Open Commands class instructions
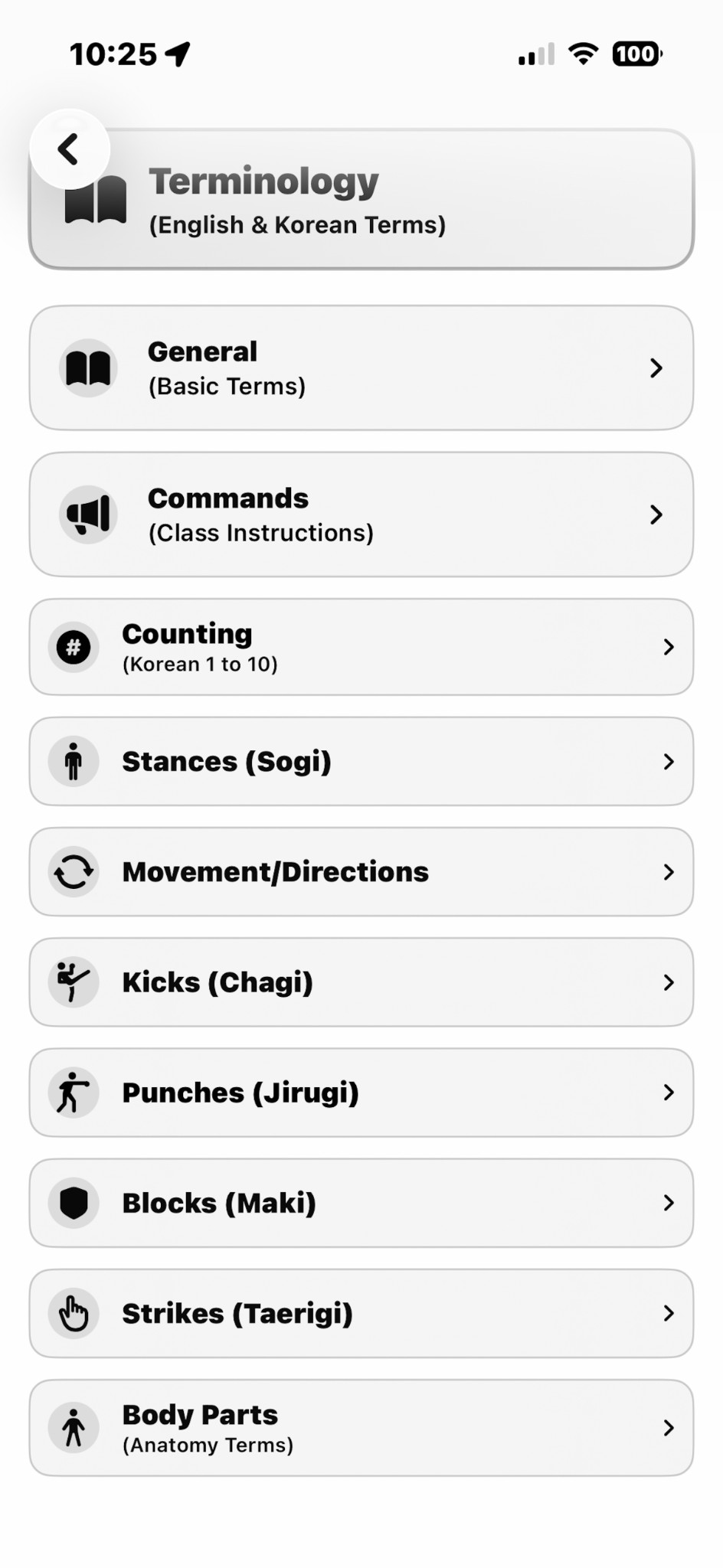This screenshot has height=1568, width=723. pos(361,514)
